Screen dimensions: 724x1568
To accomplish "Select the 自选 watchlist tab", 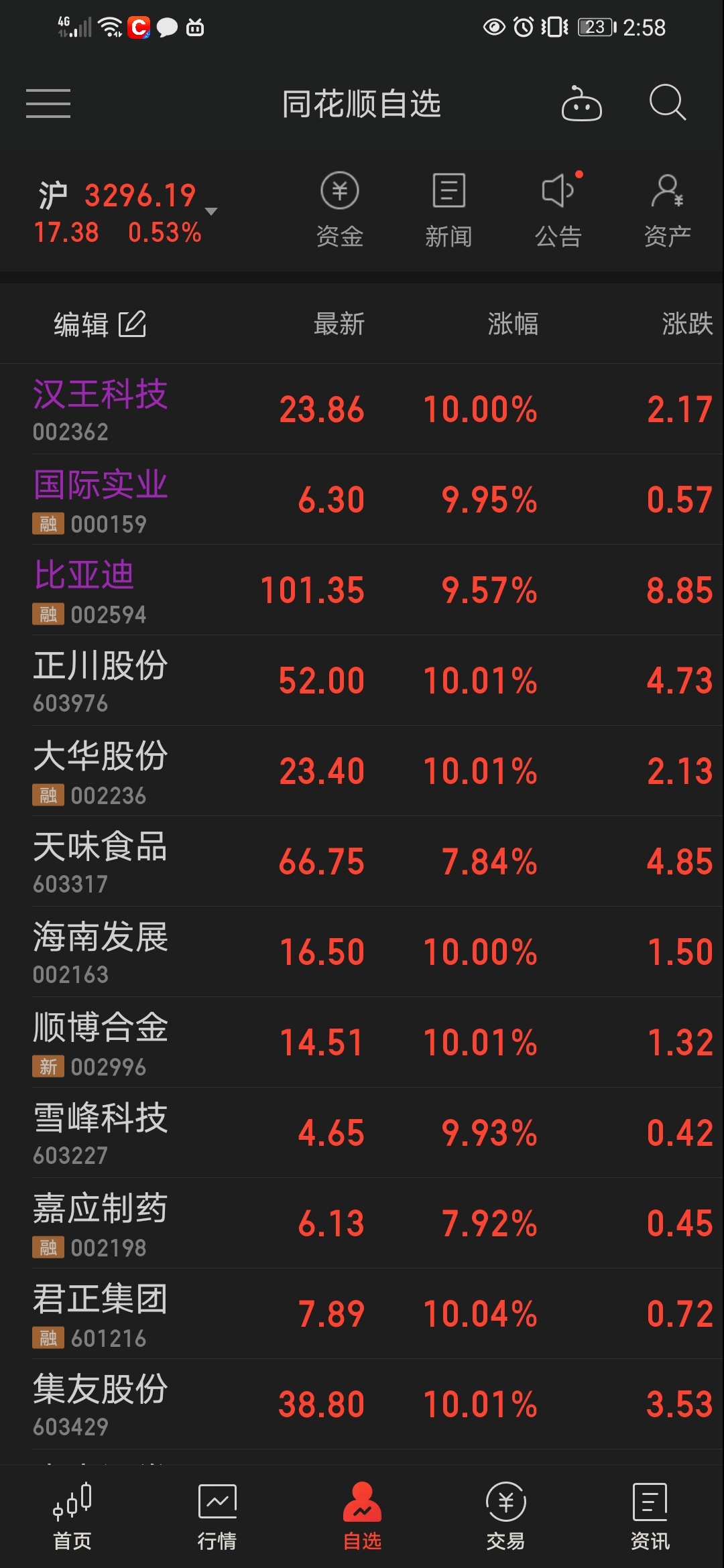I will click(x=362, y=1517).
